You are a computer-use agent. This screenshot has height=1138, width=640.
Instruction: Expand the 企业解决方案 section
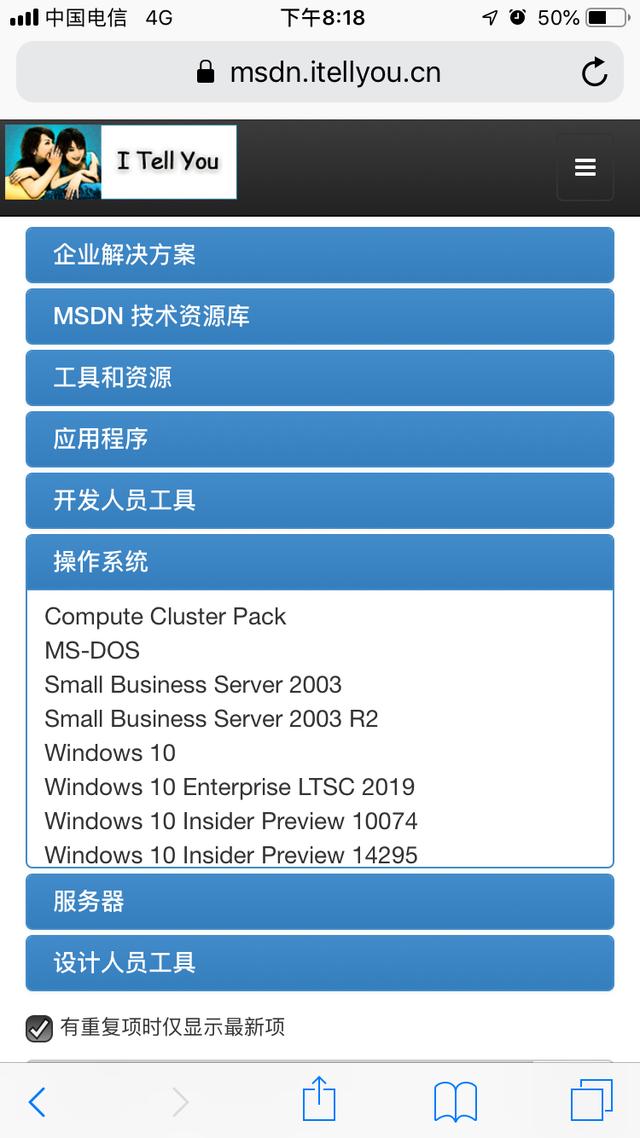(x=320, y=255)
